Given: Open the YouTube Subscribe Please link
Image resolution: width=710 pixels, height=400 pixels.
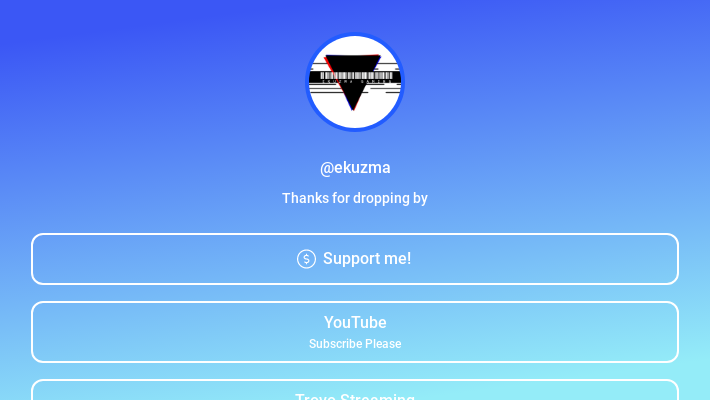Looking at the screenshot, I should [x=355, y=332].
